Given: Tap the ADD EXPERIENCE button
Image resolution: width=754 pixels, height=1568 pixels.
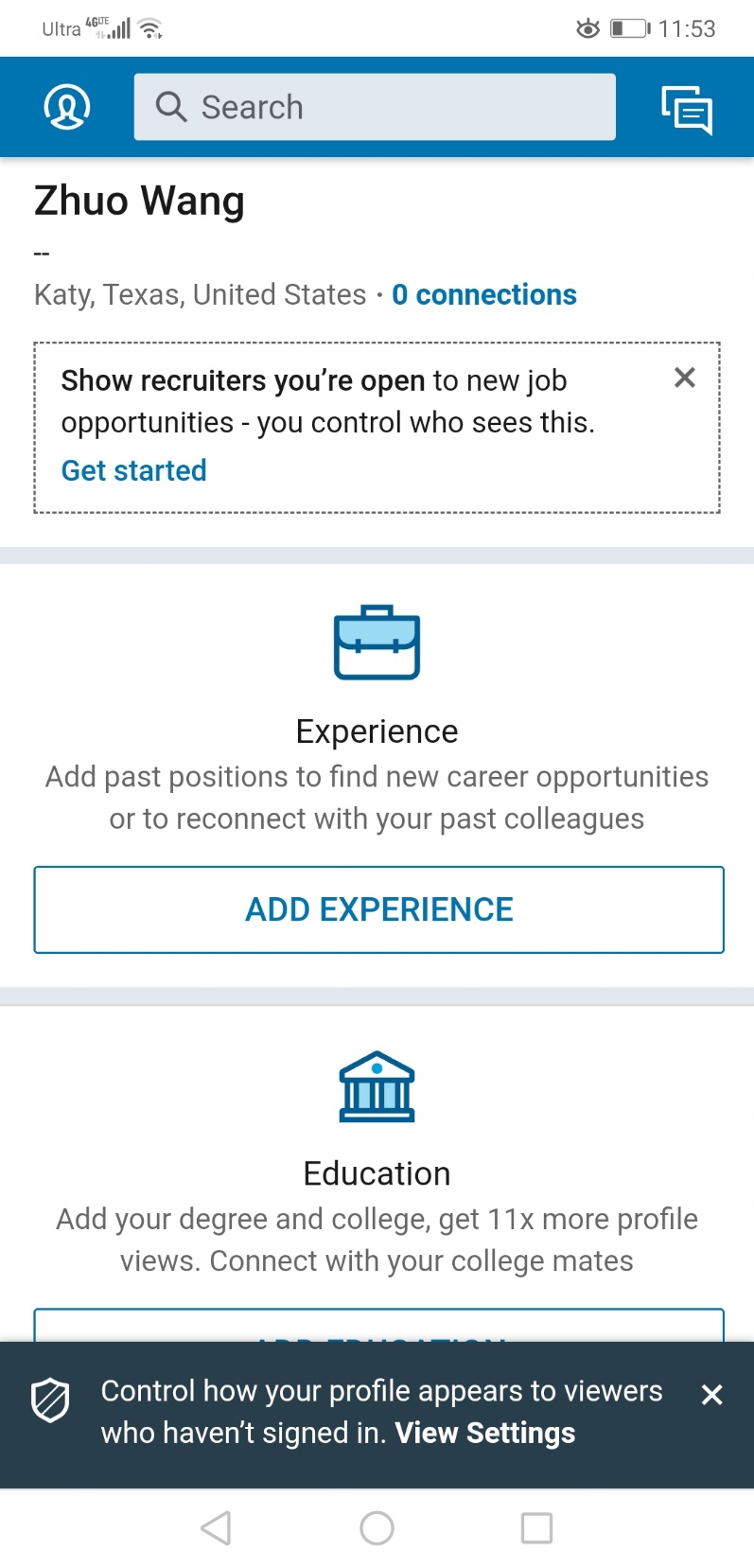Looking at the screenshot, I should pyautogui.click(x=378, y=909).
